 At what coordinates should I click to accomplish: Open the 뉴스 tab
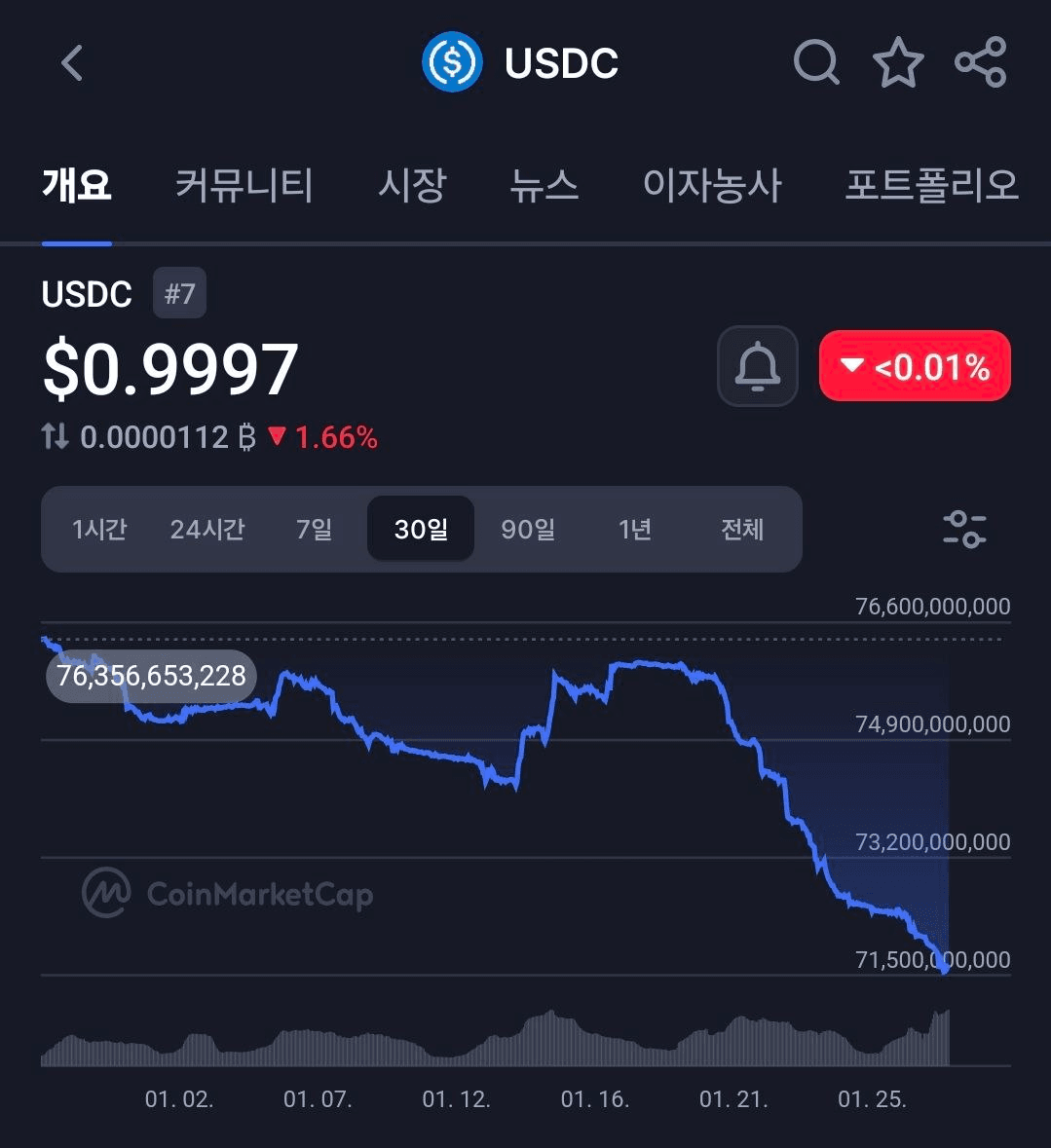pyautogui.click(x=544, y=186)
